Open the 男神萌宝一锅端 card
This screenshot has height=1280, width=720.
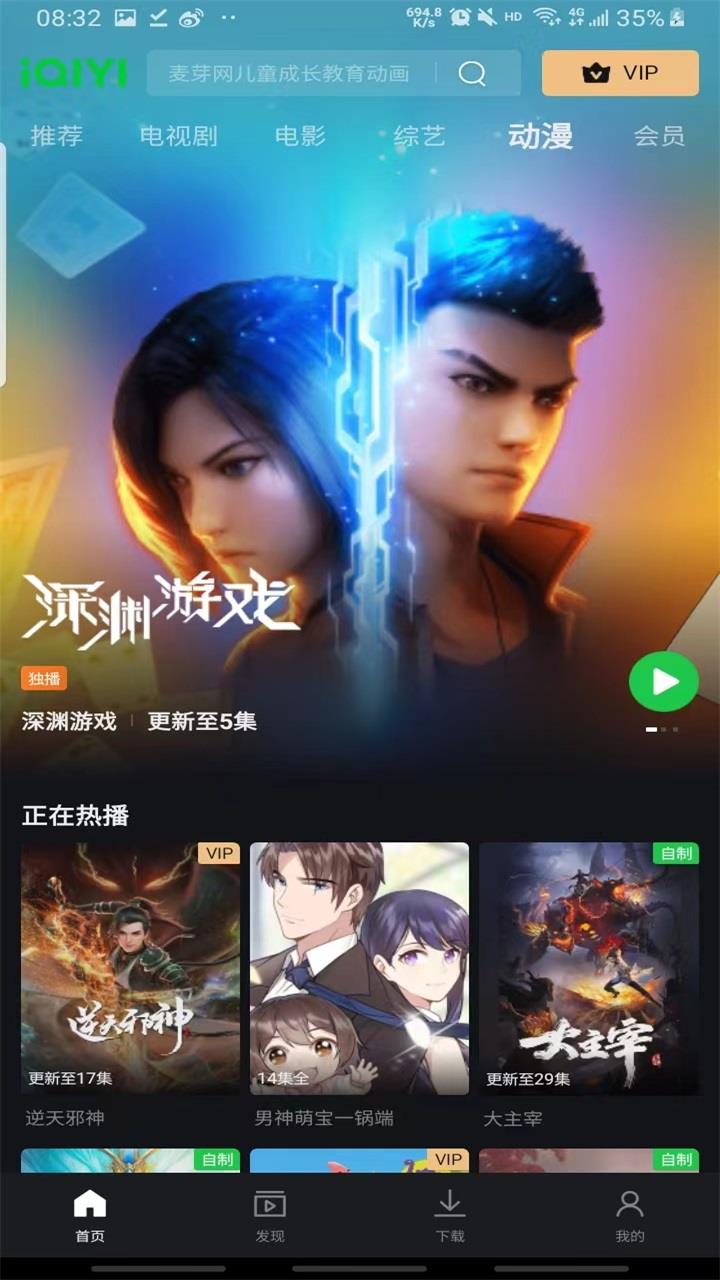[359, 968]
